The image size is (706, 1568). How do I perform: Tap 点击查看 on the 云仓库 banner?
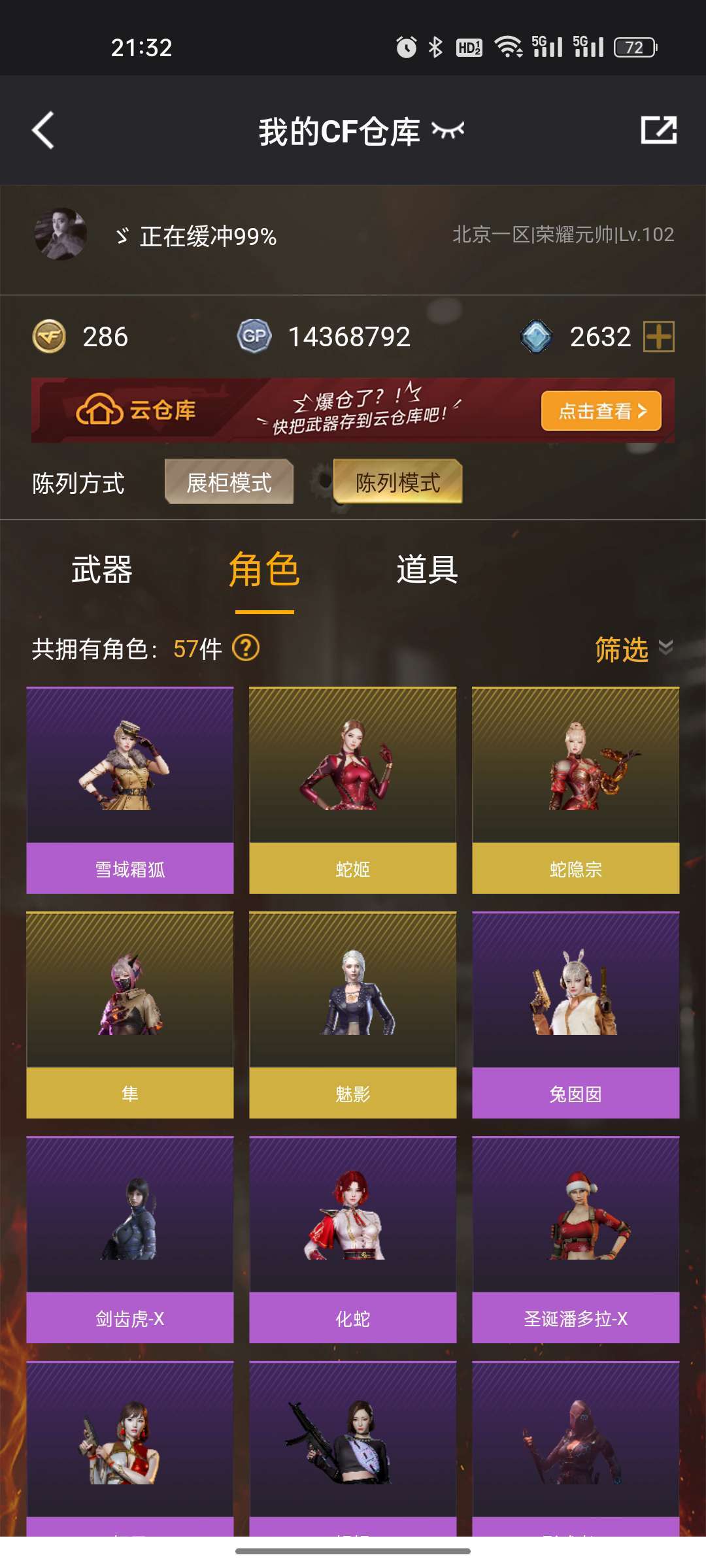click(x=601, y=411)
